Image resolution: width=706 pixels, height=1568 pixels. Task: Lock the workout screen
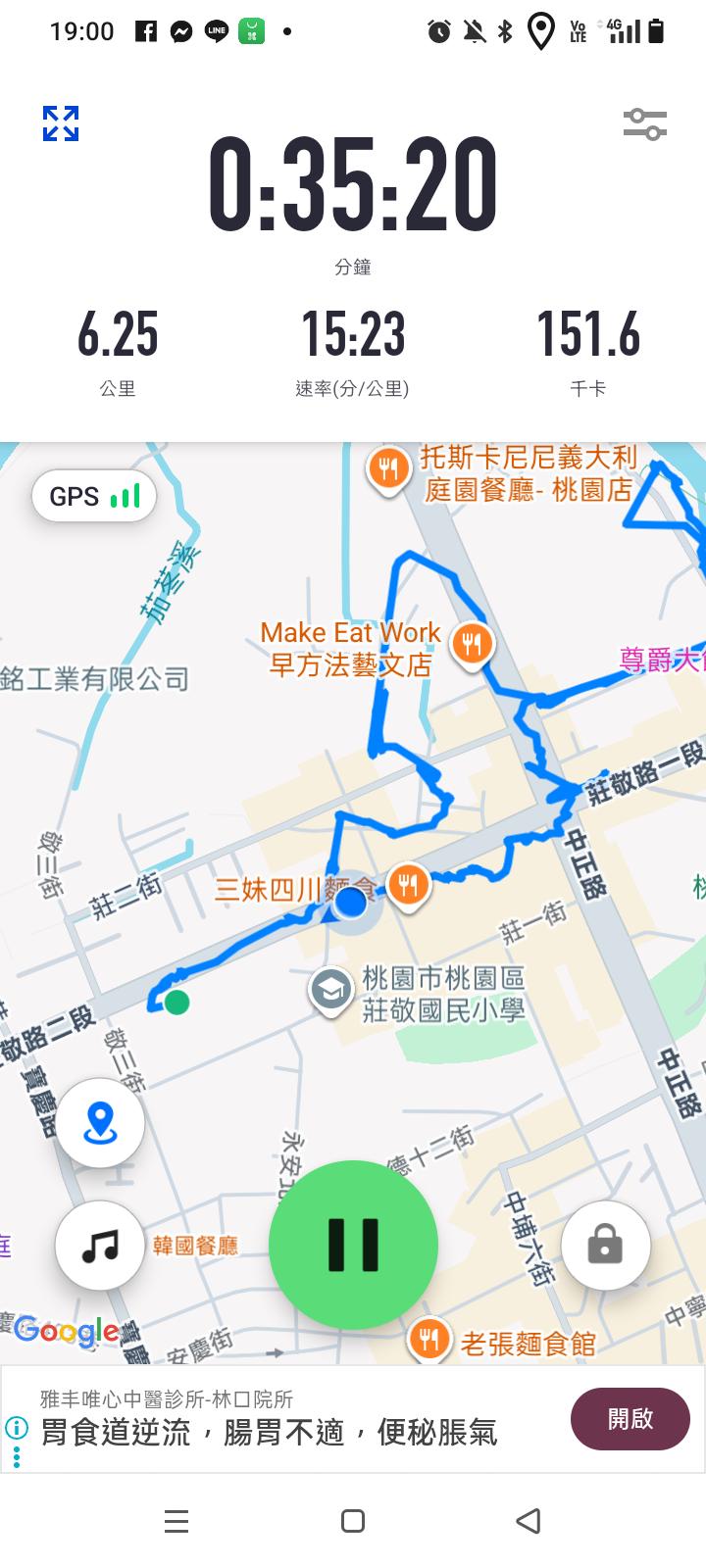tap(605, 1246)
